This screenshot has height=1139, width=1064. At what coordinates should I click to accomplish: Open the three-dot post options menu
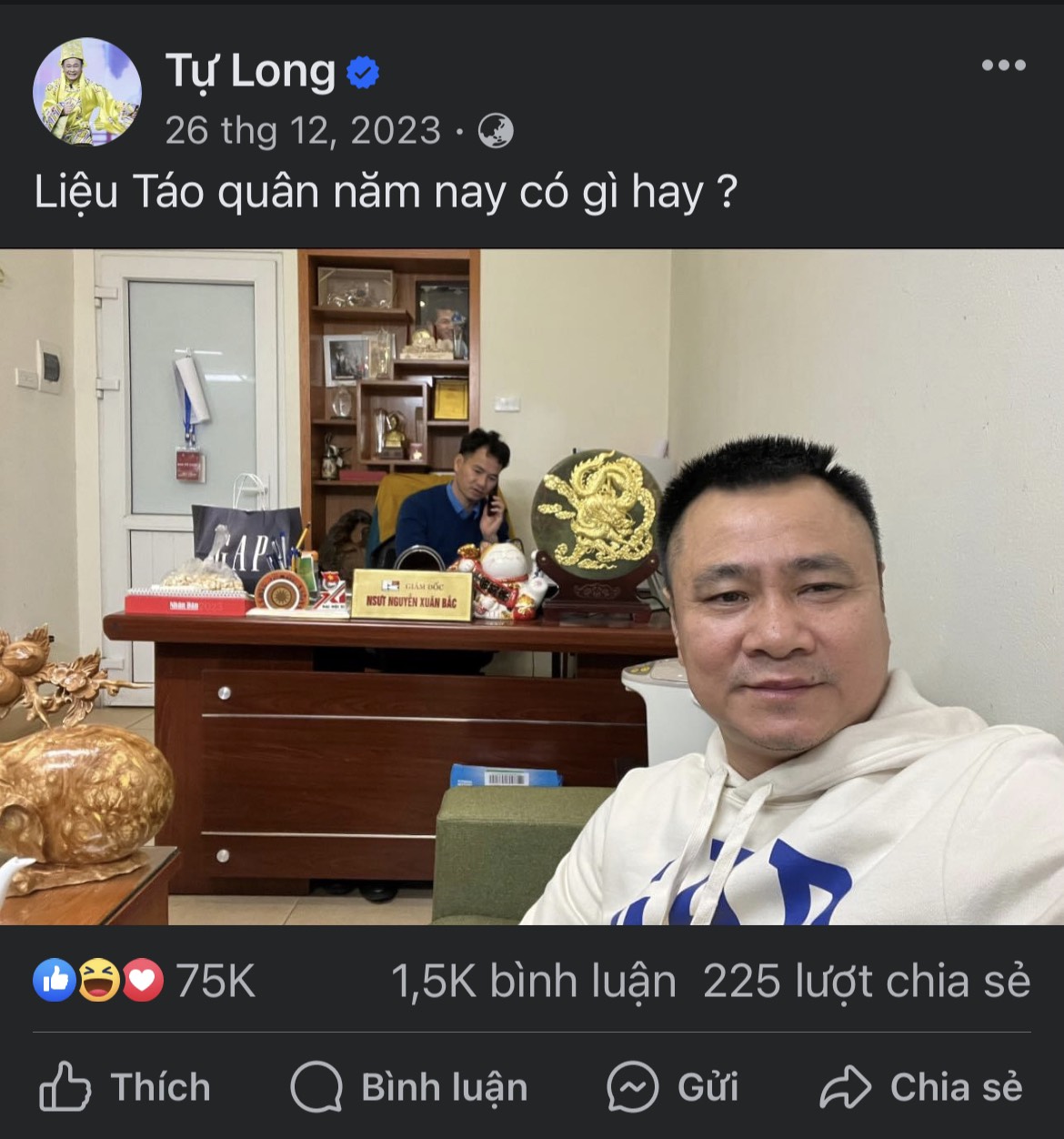tap(1003, 66)
